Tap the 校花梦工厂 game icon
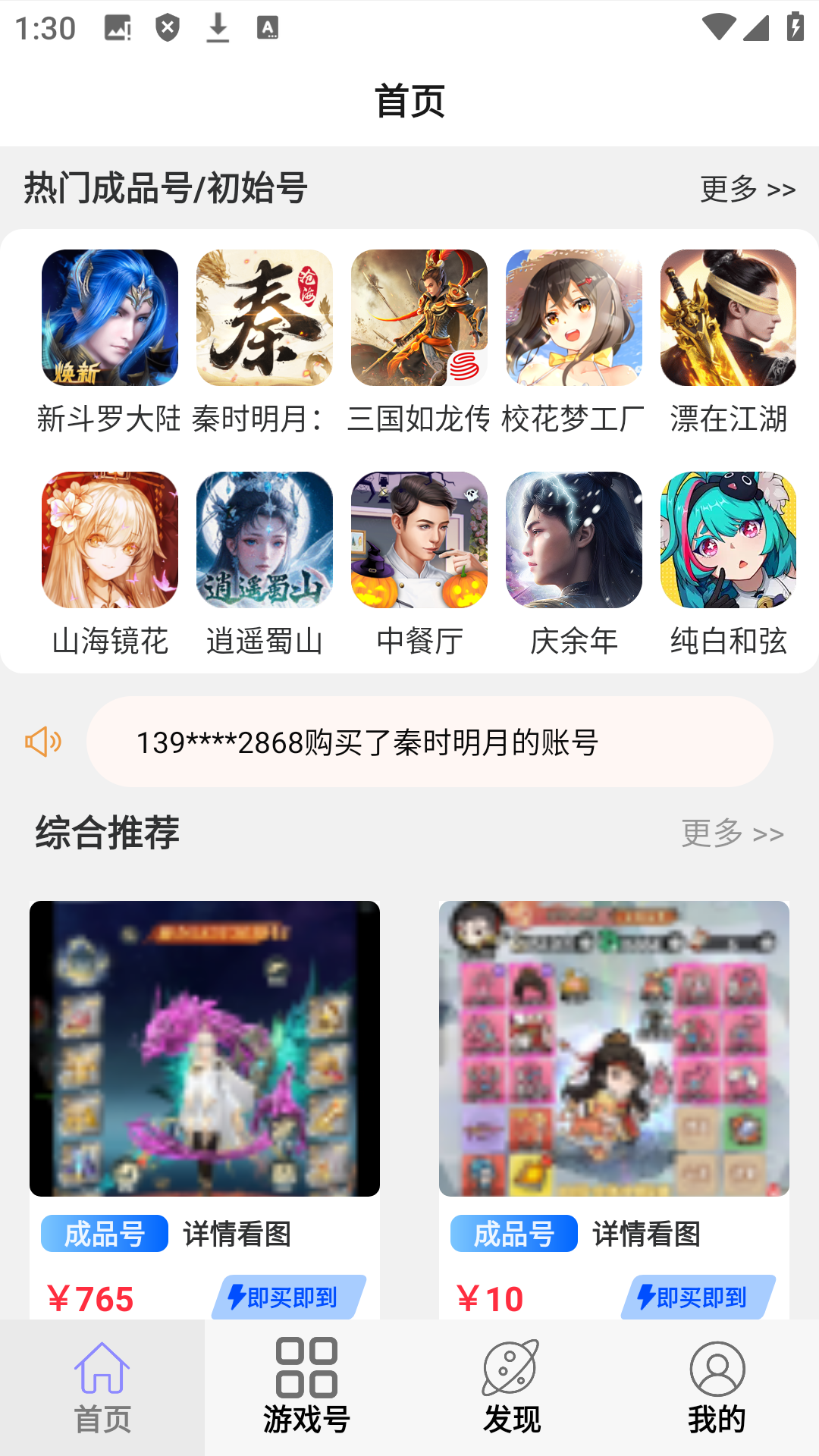Image resolution: width=819 pixels, height=1456 pixels. (x=573, y=318)
